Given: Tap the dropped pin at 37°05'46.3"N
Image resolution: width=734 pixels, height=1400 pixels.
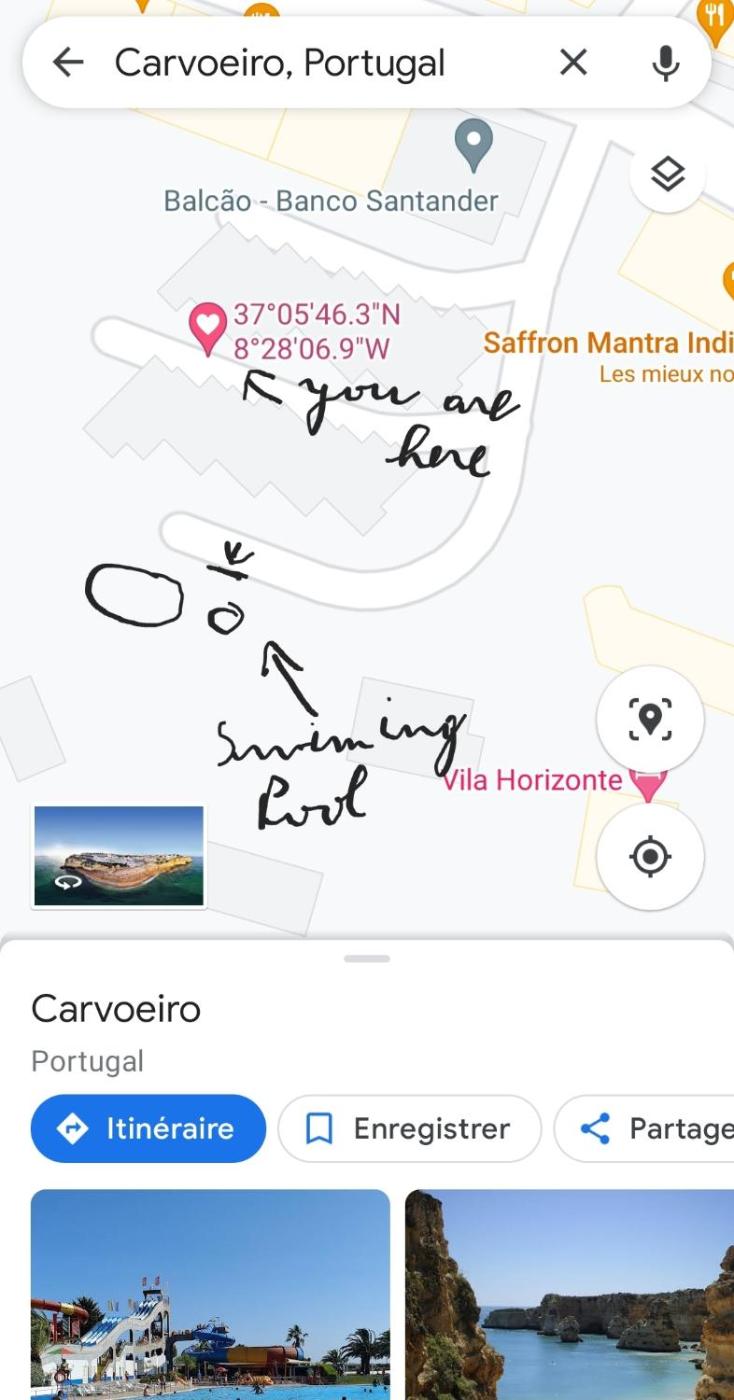Looking at the screenshot, I should pyautogui.click(x=207, y=327).
